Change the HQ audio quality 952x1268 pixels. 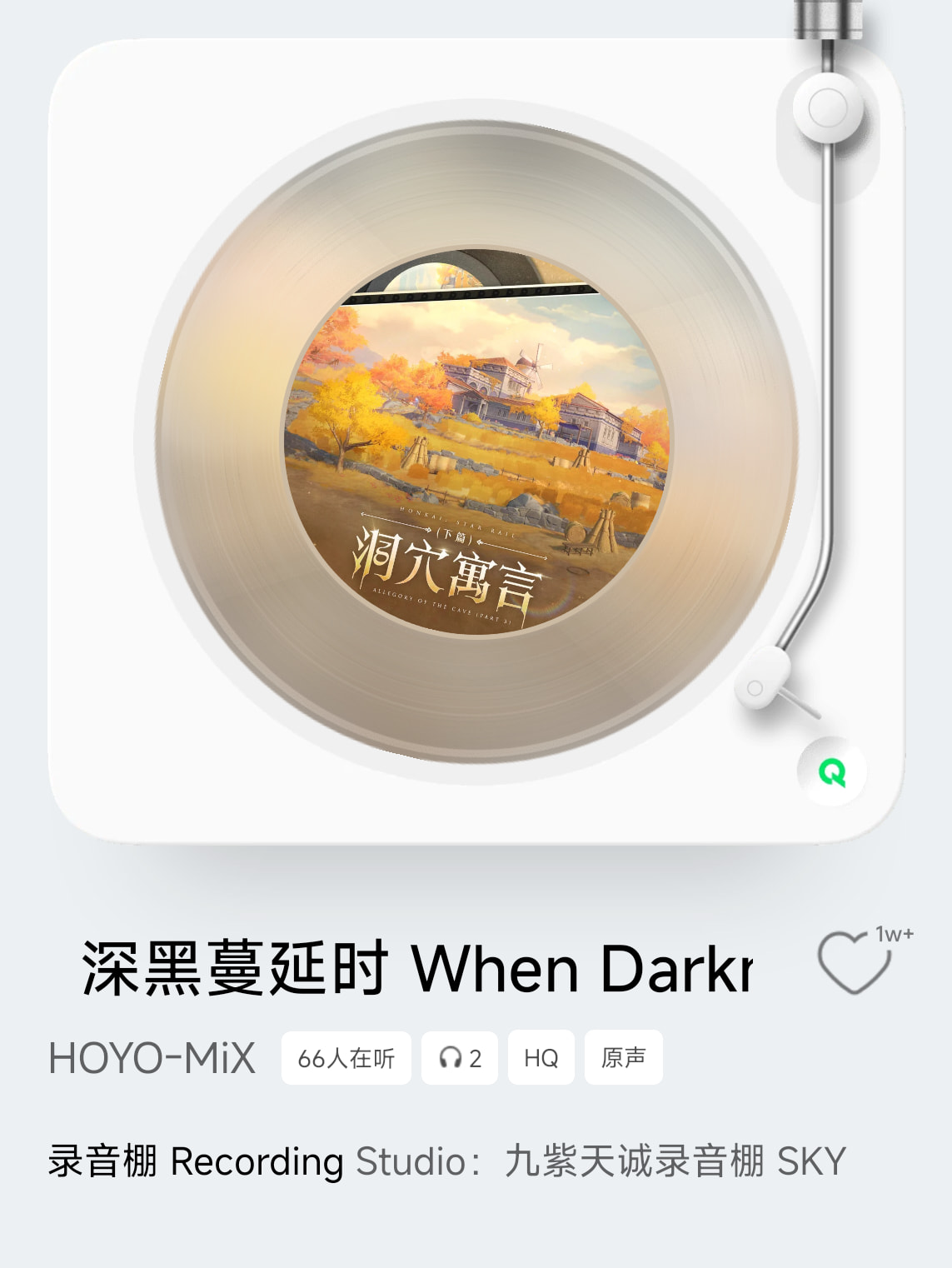tap(541, 1058)
